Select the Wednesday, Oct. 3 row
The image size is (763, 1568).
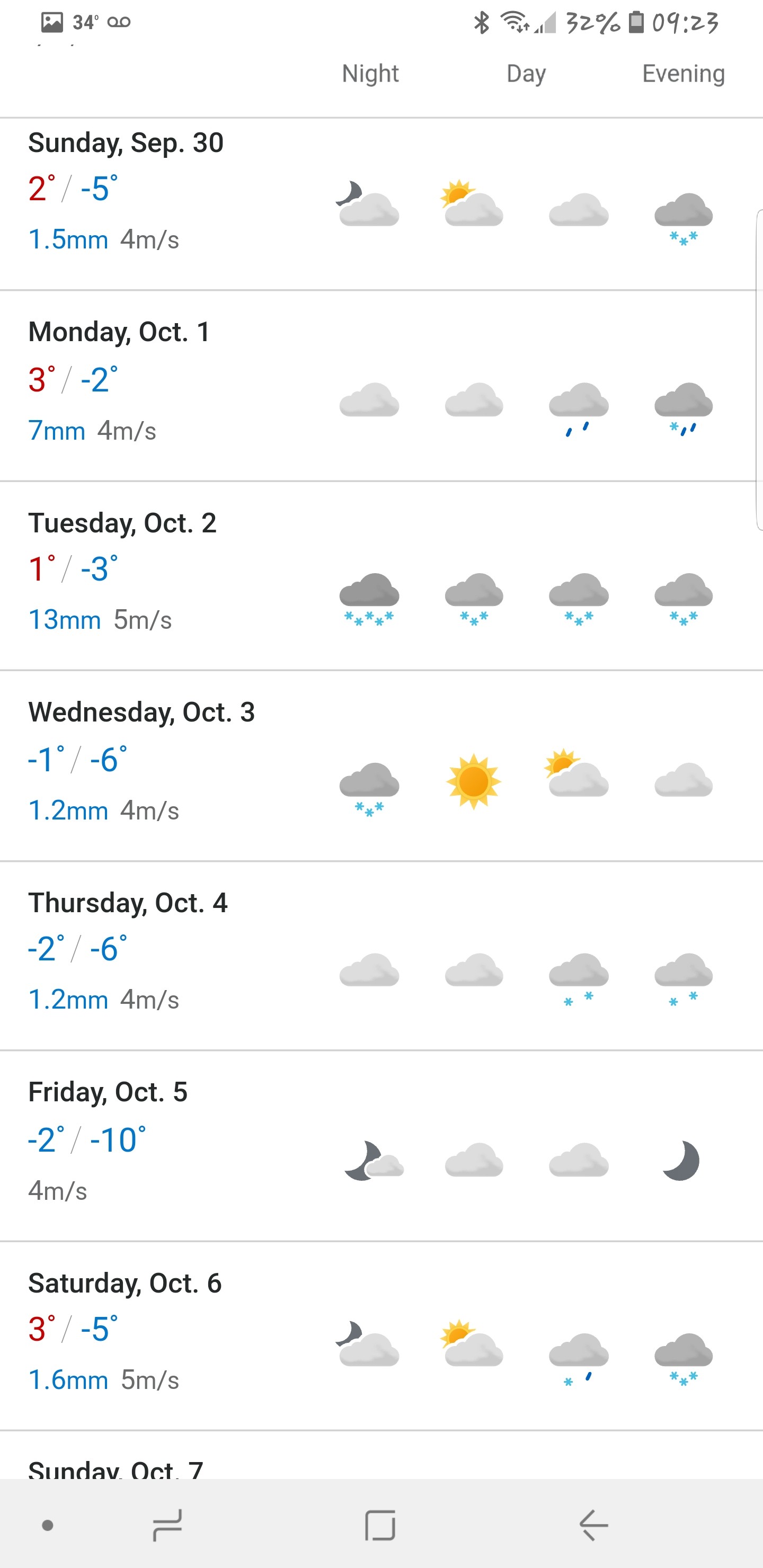pos(381,766)
